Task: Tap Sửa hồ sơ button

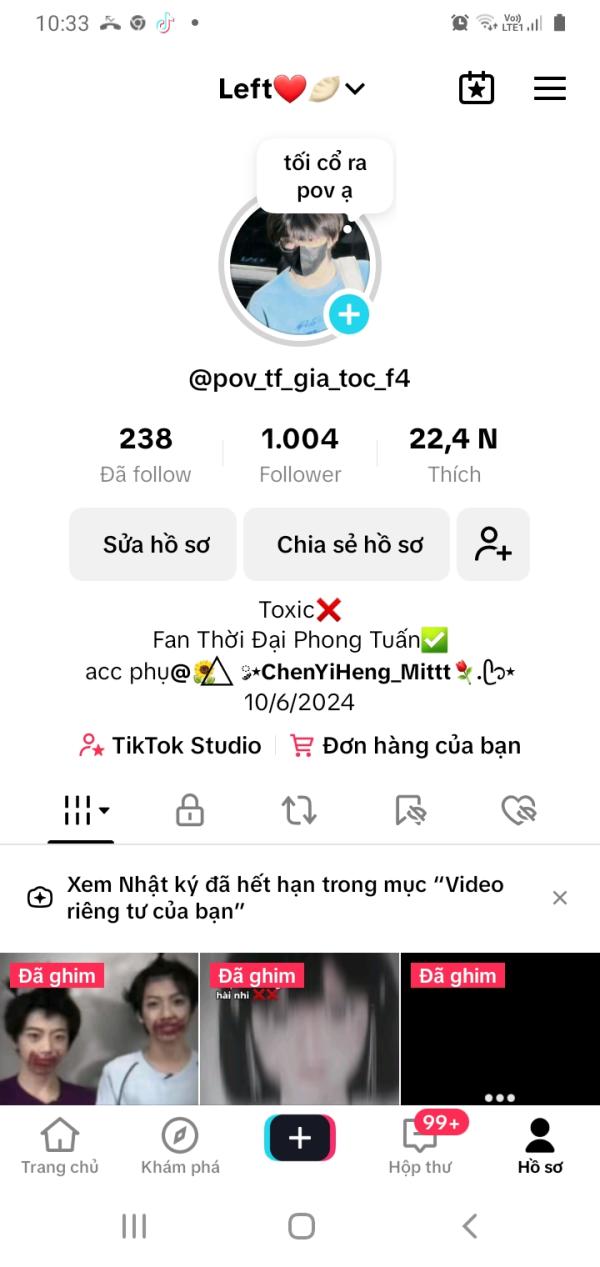Action: tap(153, 544)
